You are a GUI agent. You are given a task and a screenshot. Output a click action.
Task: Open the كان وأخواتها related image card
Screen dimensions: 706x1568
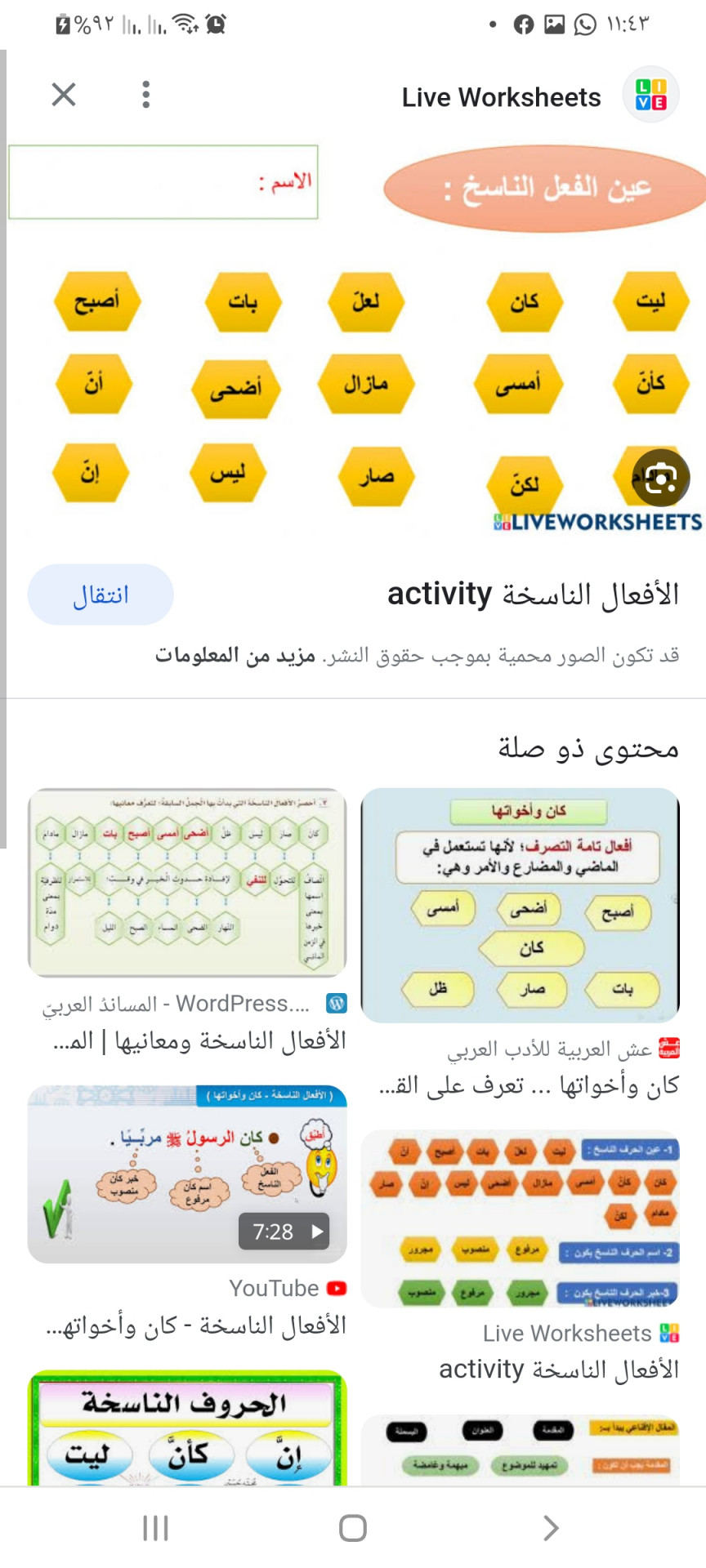520,905
